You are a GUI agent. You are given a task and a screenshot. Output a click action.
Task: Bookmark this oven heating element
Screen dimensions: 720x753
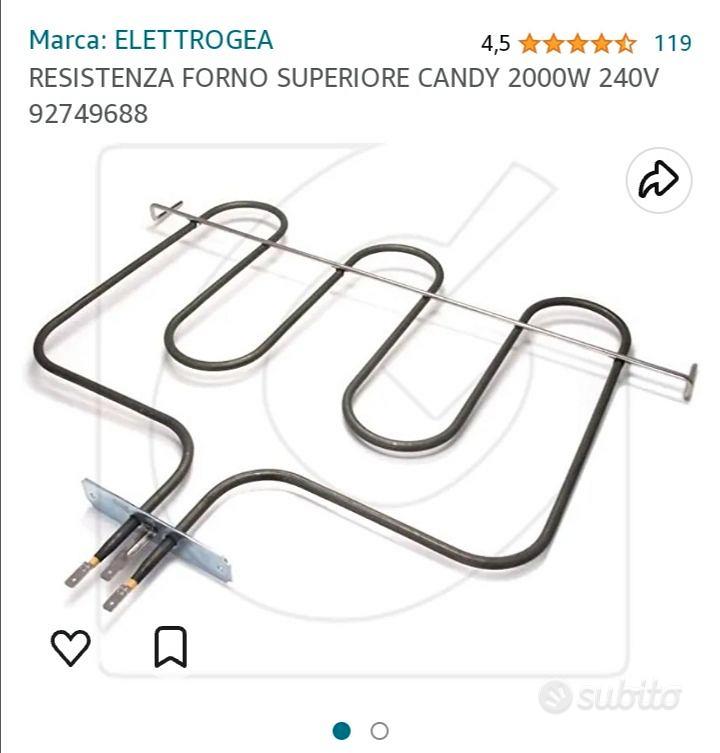pyautogui.click(x=170, y=647)
